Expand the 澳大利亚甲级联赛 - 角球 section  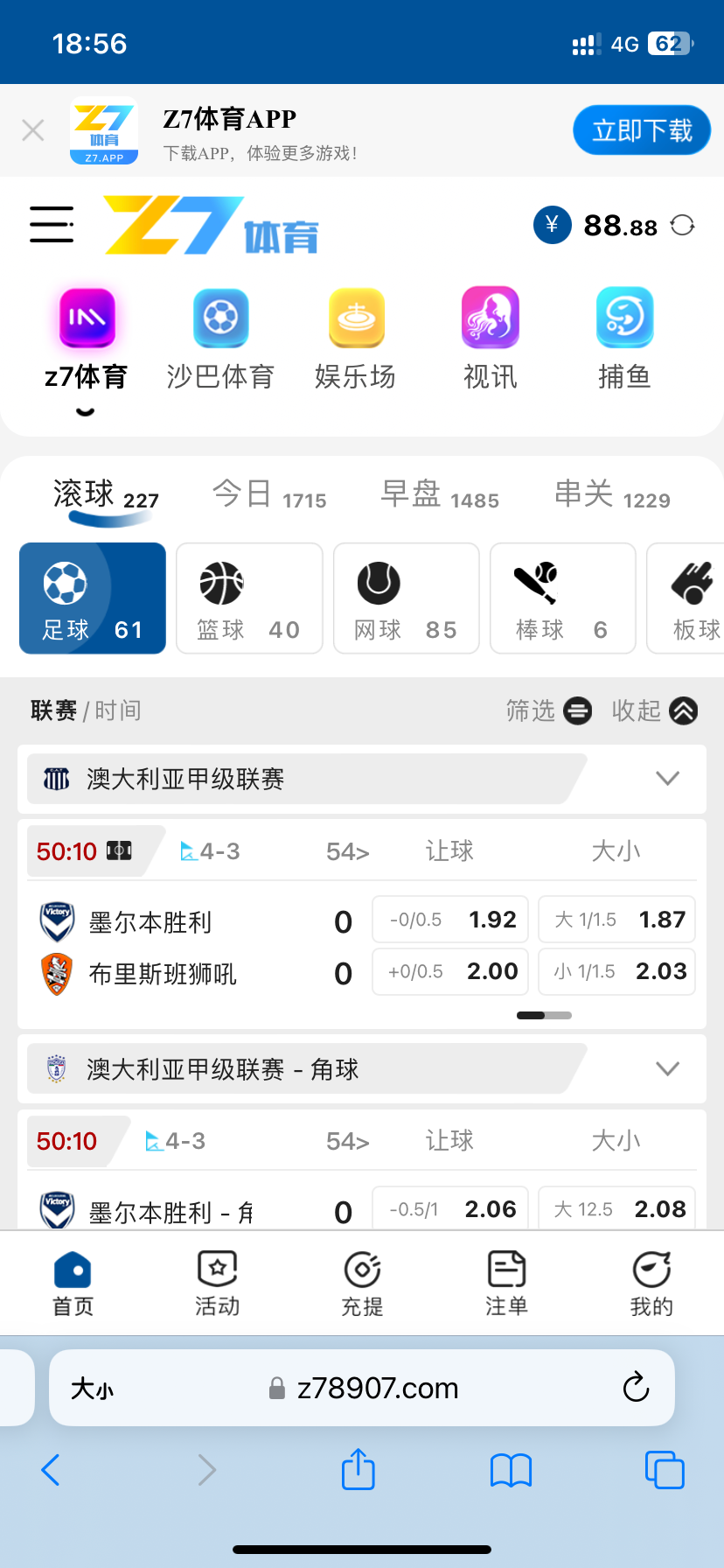[x=667, y=1068]
